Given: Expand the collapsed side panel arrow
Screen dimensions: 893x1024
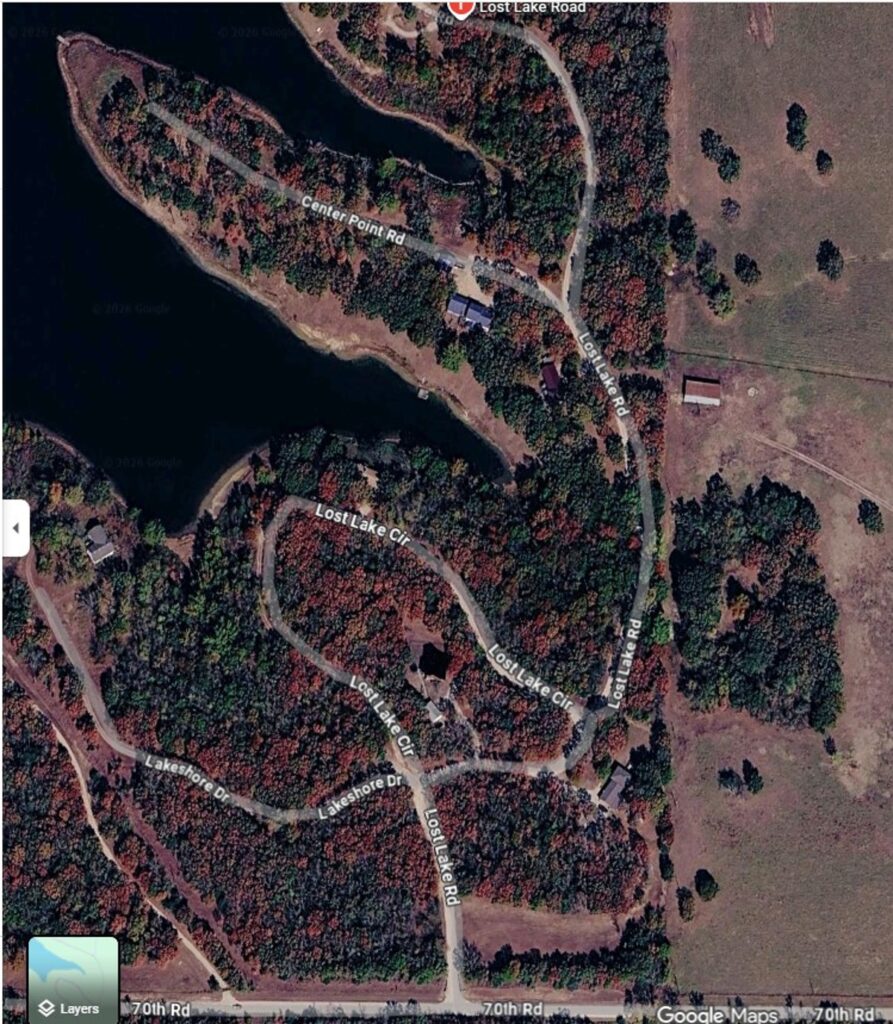Looking at the screenshot, I should tap(15, 527).
